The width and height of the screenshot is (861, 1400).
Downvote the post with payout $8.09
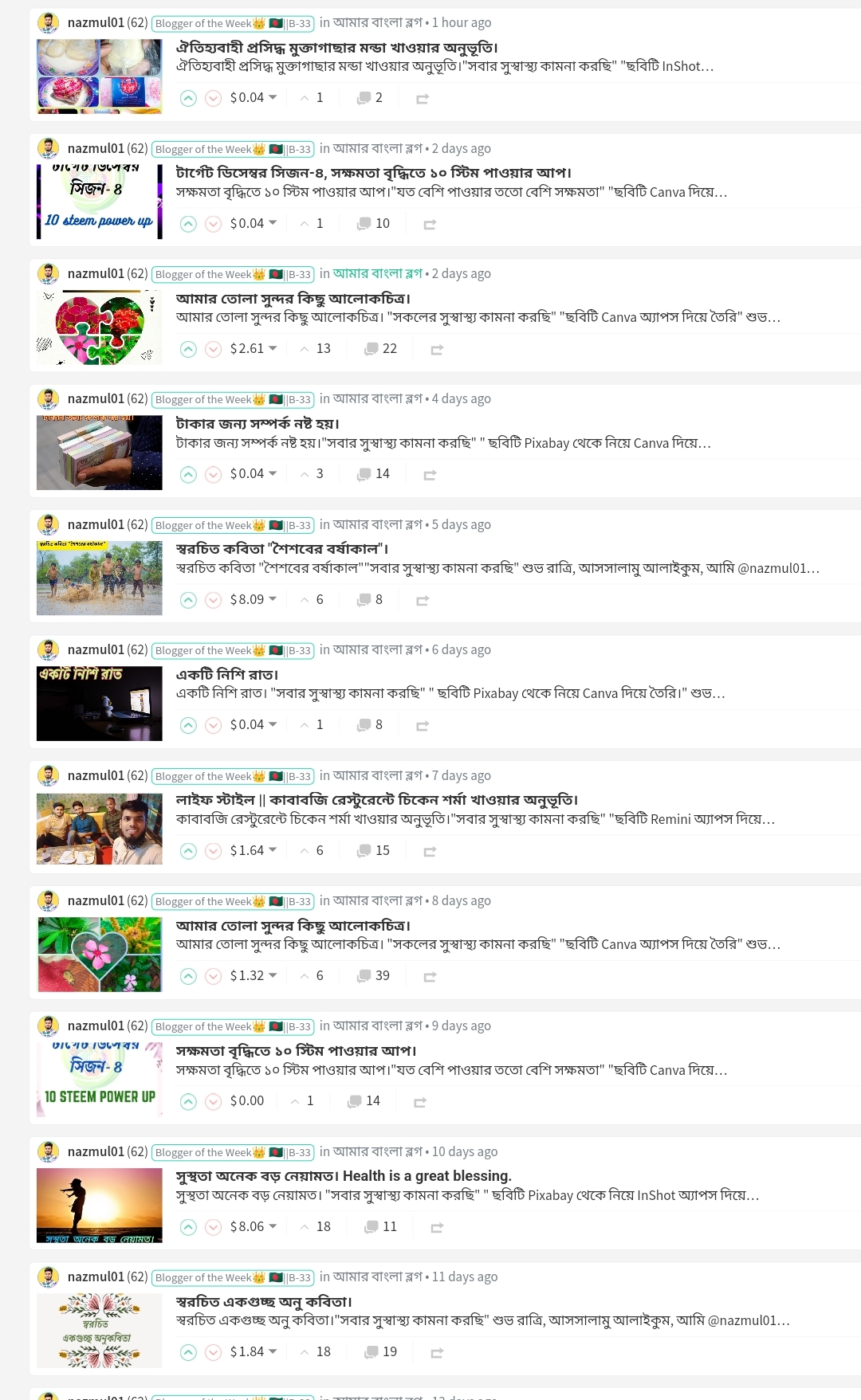[213, 600]
